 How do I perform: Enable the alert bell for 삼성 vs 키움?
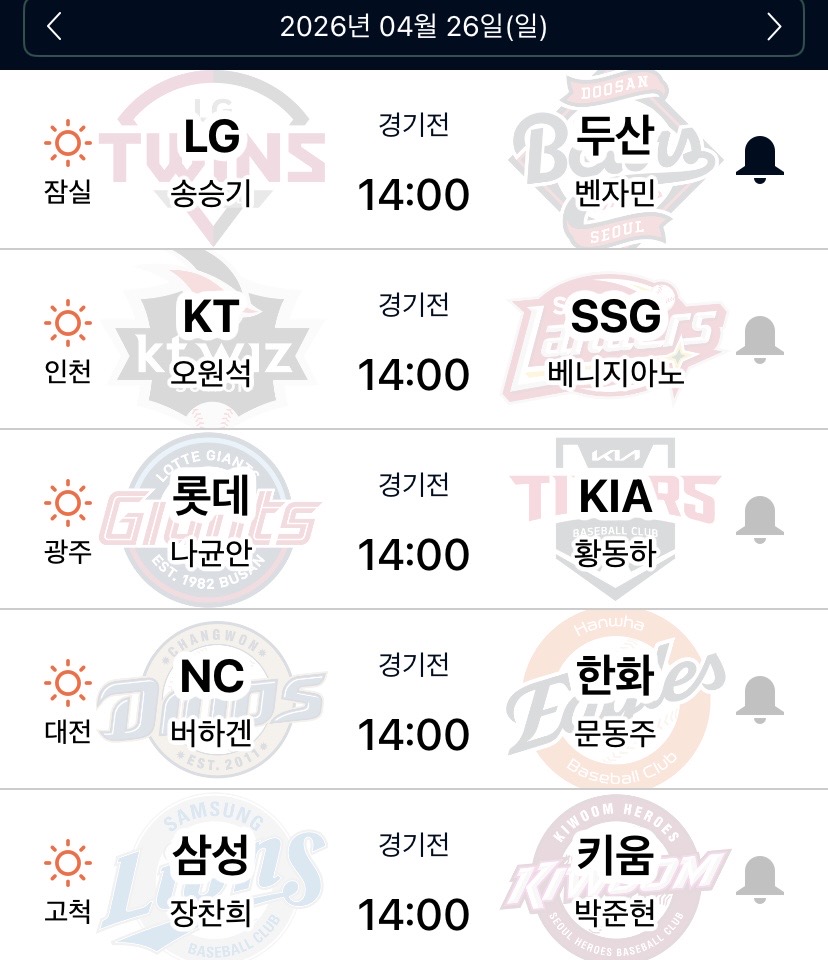(x=759, y=879)
